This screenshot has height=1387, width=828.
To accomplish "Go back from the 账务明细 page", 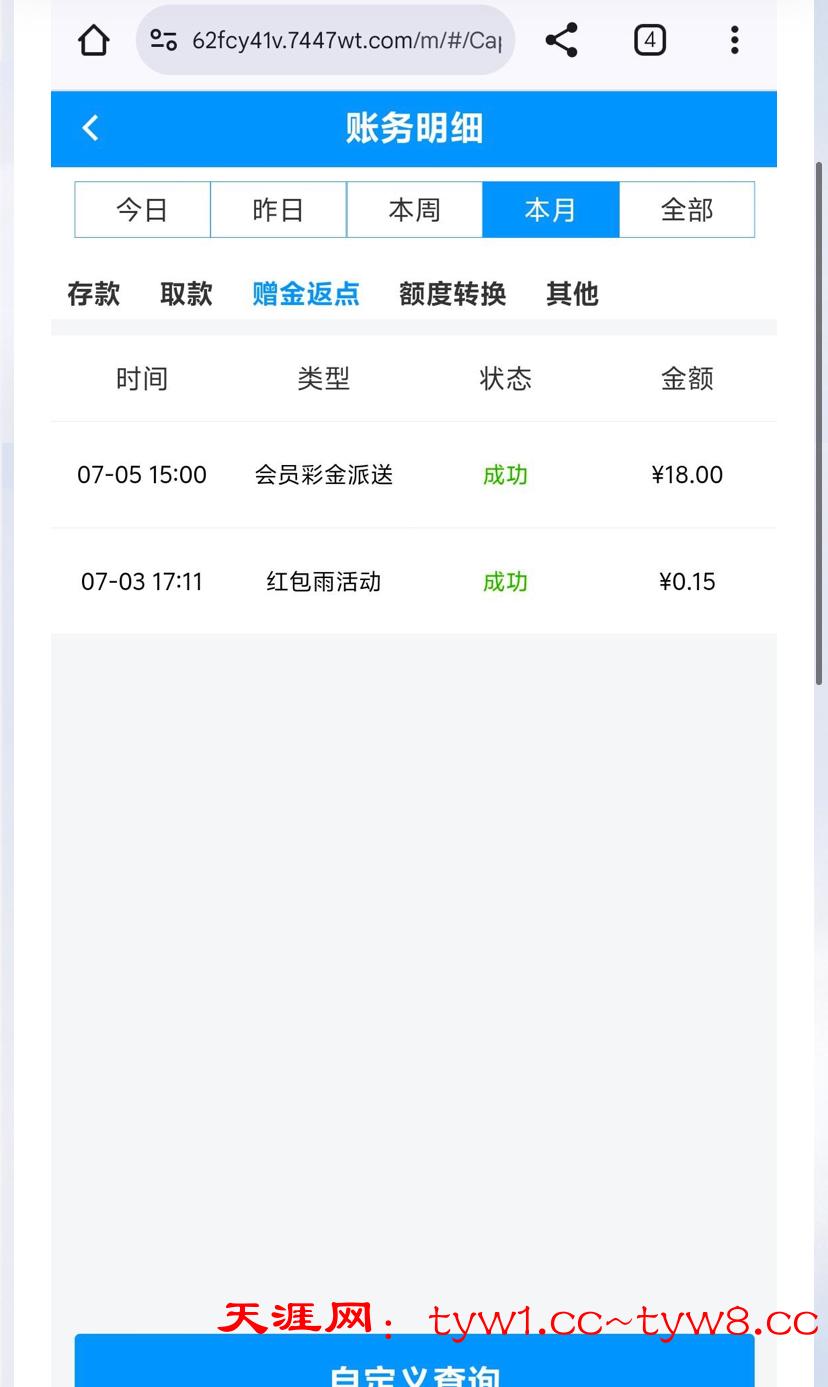I will (90, 128).
